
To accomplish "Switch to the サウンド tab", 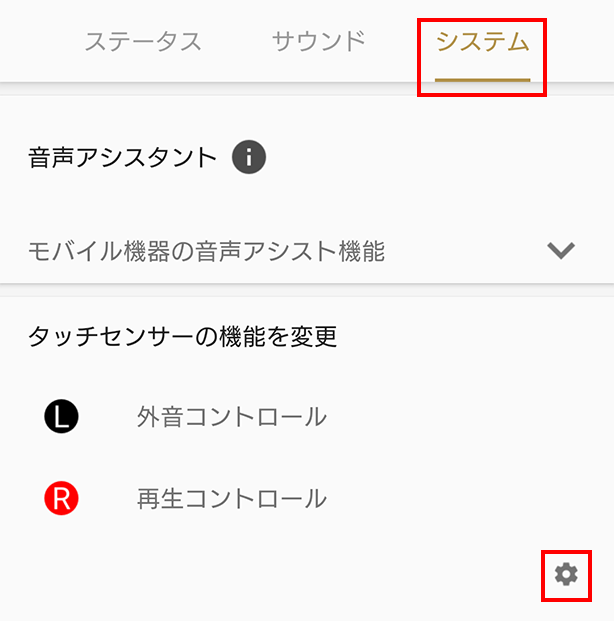I will coord(318,42).
